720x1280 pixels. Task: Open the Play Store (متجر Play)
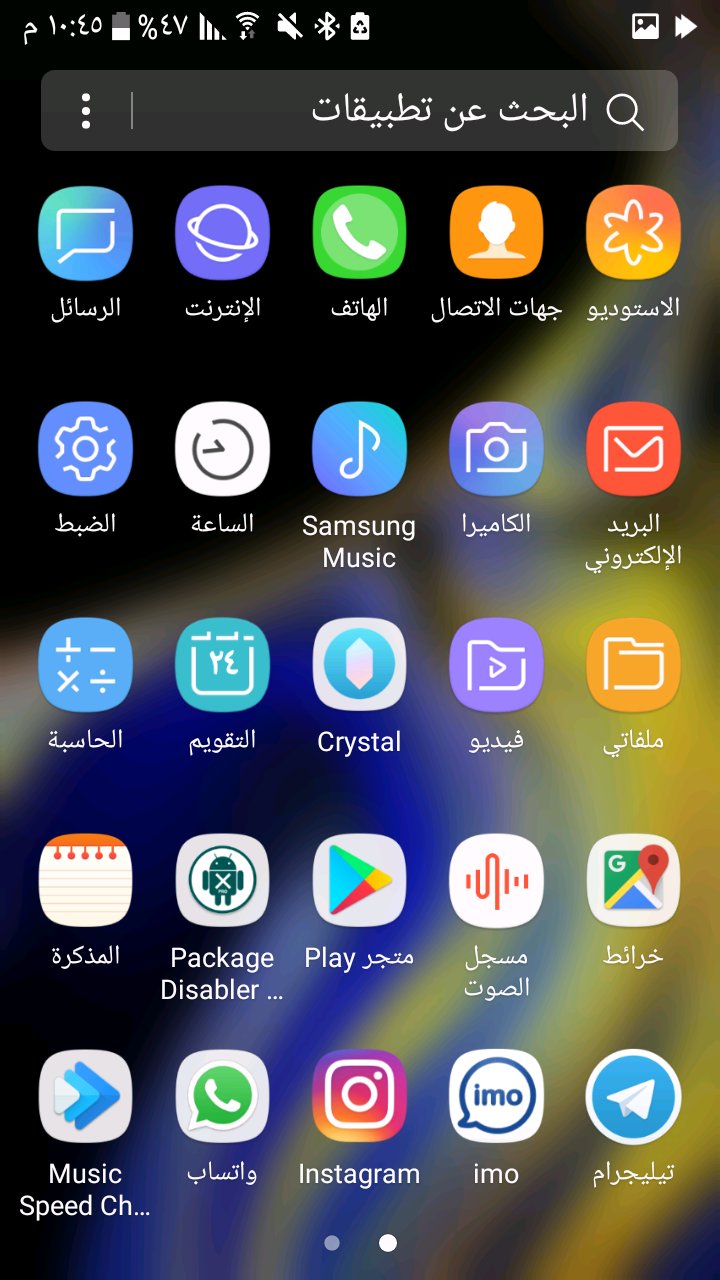click(x=359, y=881)
